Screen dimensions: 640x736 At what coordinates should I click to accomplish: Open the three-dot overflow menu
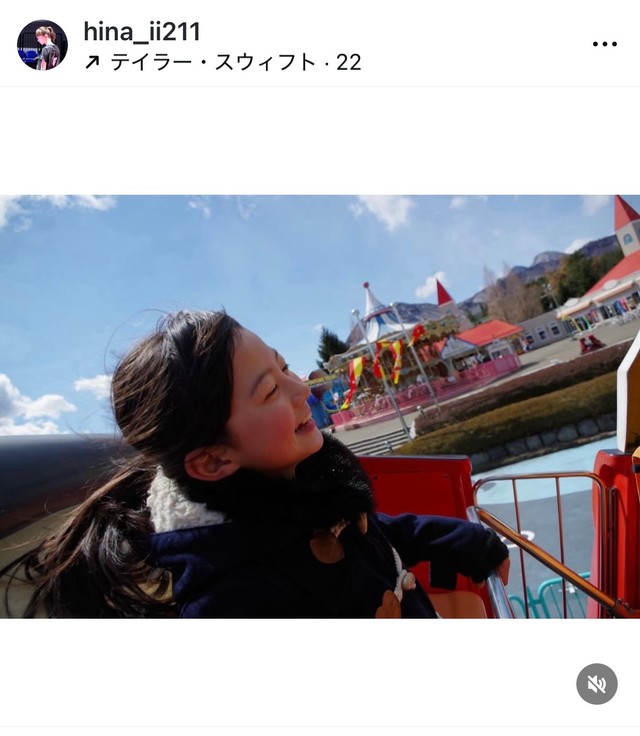604,44
